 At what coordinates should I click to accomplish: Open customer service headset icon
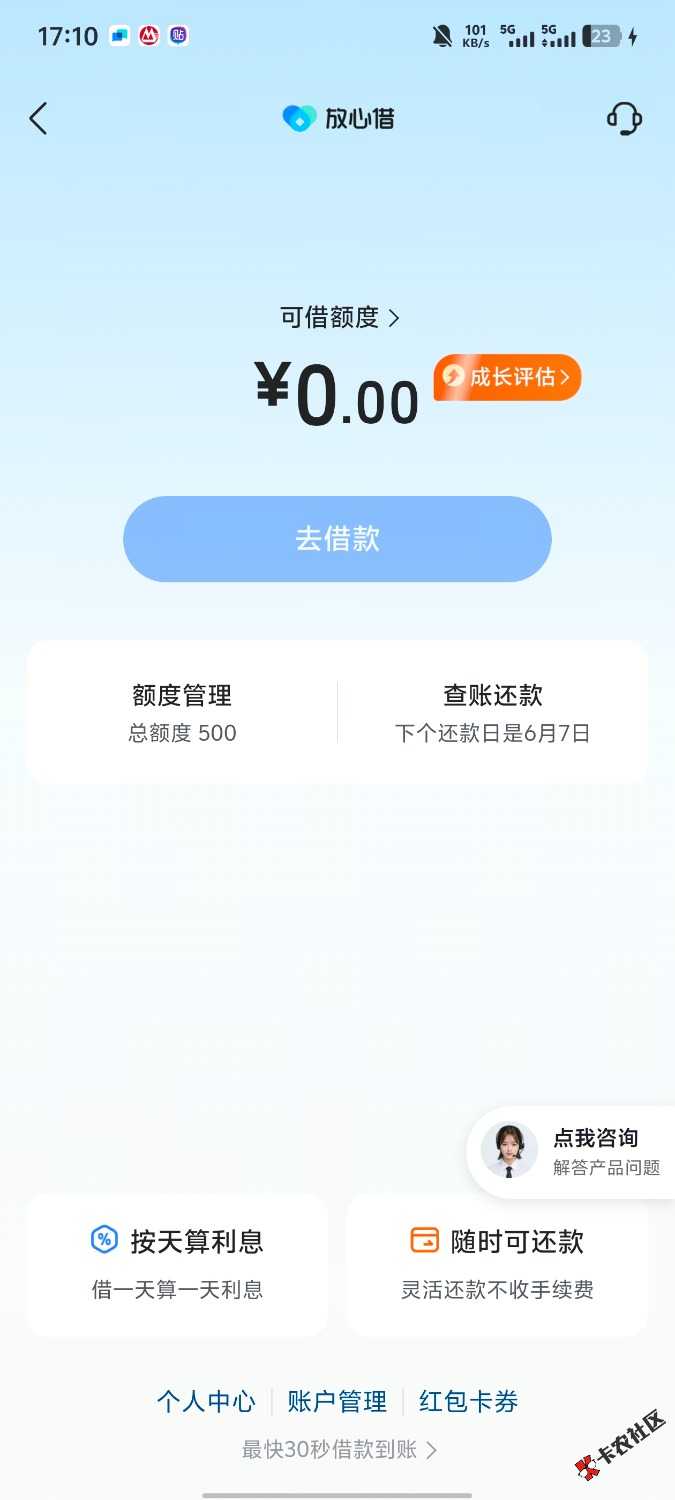(624, 119)
